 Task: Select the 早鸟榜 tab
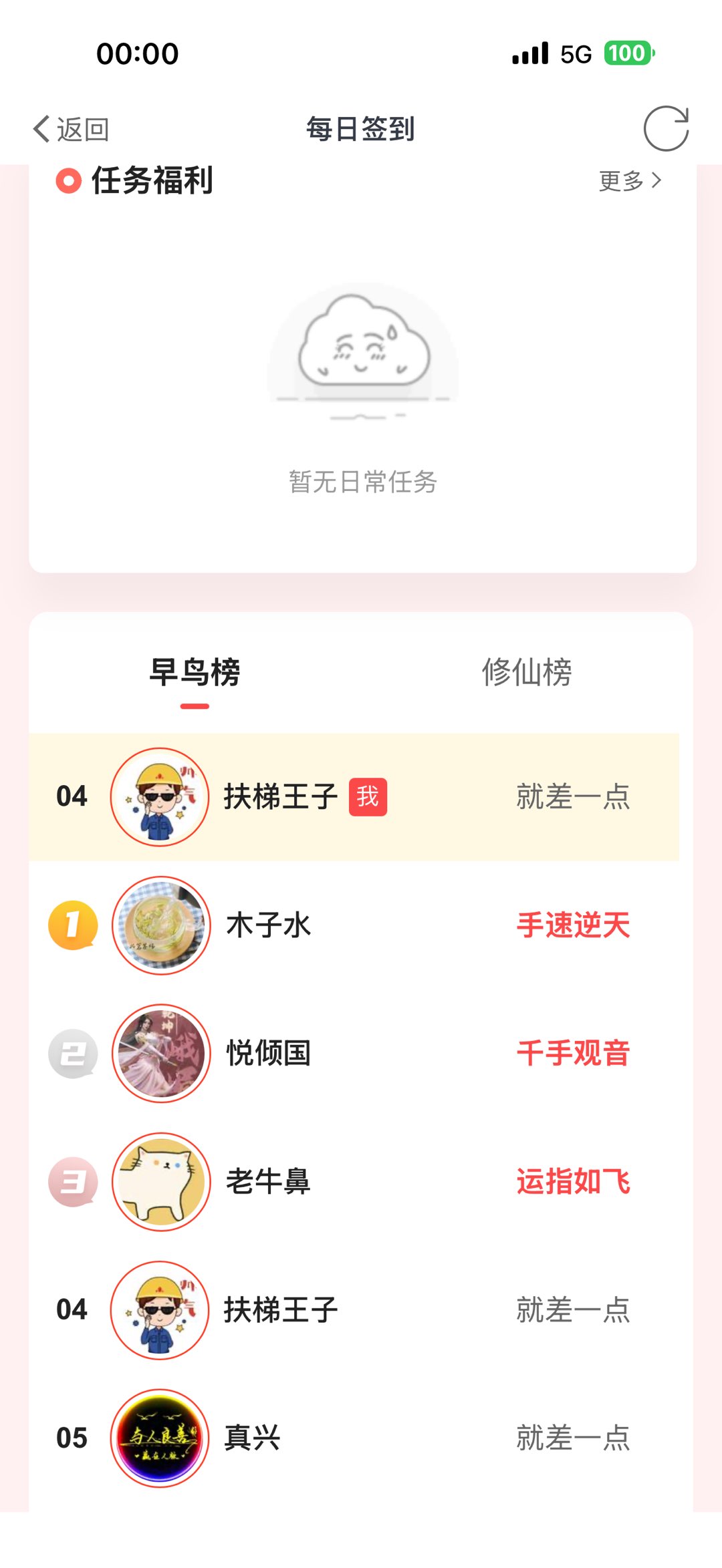(x=195, y=672)
